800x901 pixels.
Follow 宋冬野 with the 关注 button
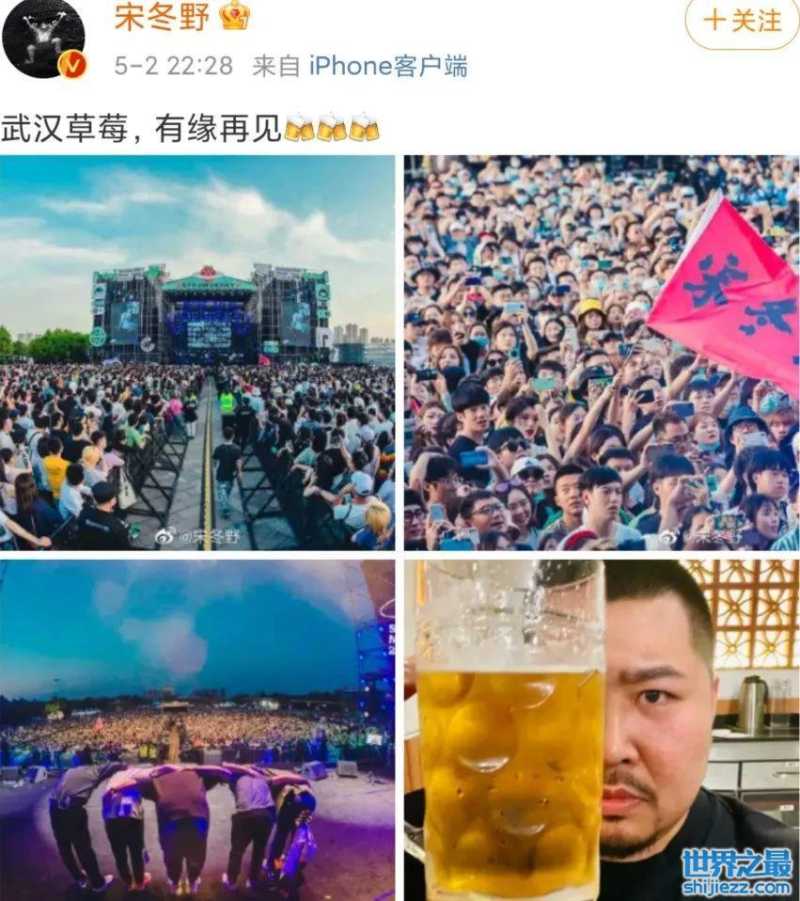click(x=742, y=21)
